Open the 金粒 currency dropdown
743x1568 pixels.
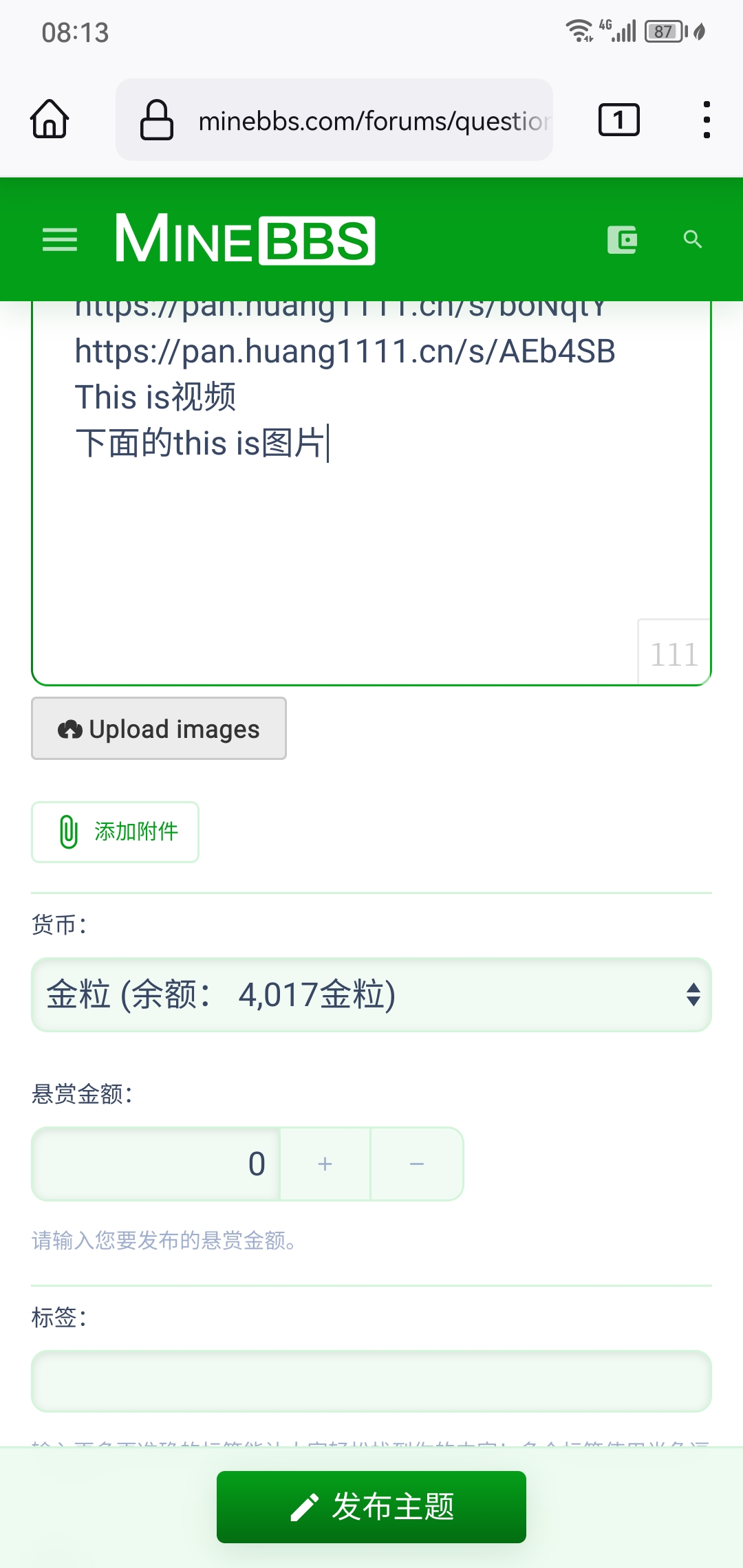371,994
